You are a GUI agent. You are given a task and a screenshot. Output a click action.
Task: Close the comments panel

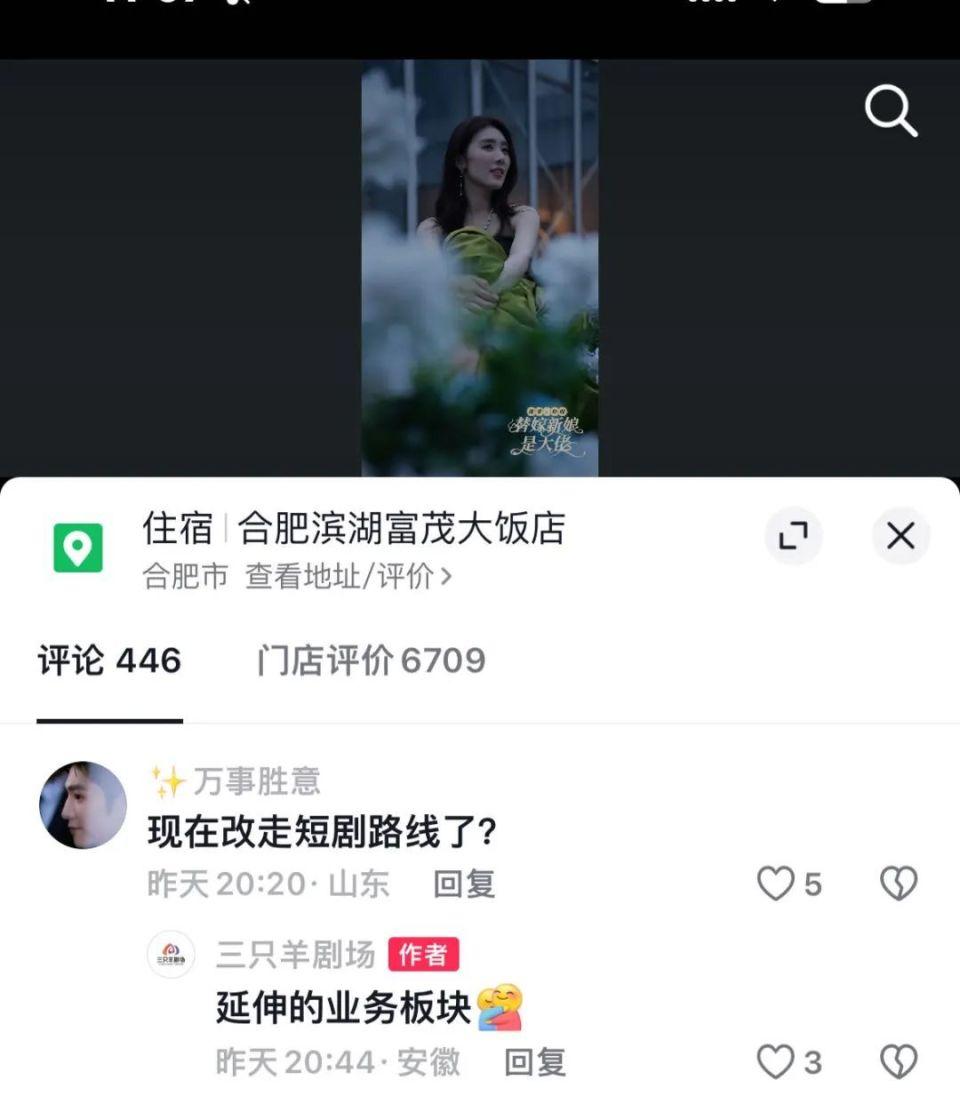(x=900, y=536)
